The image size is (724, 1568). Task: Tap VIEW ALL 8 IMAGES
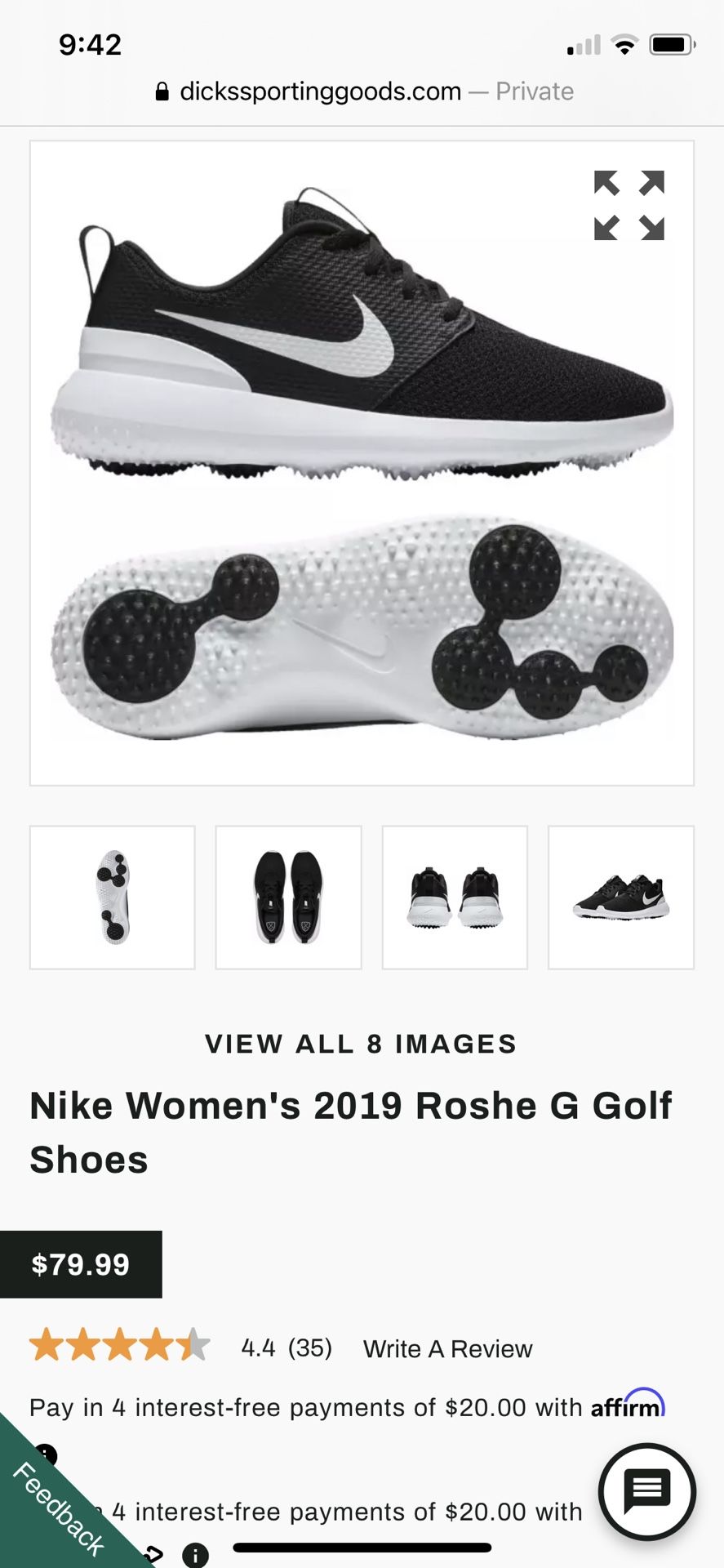click(x=362, y=1043)
